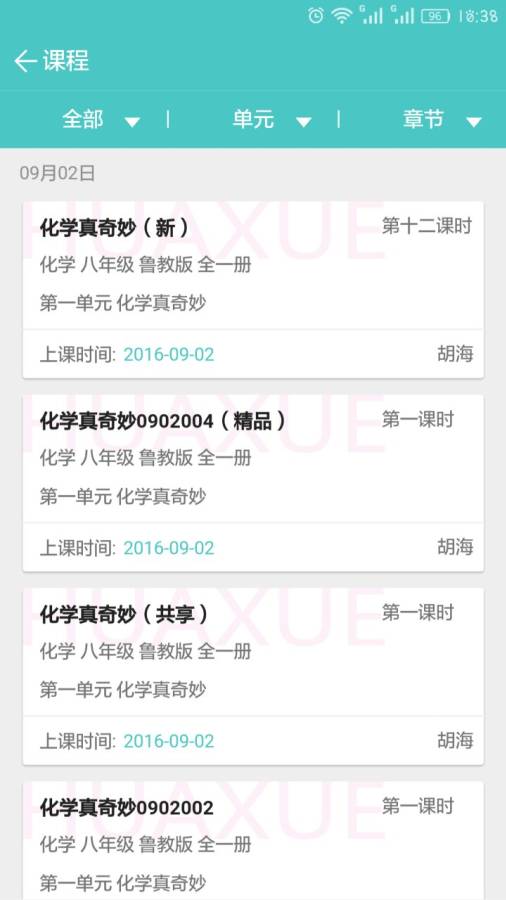Image resolution: width=506 pixels, height=900 pixels.
Task: Open course 化学真奇妙0902004（精品）
Action: pyautogui.click(x=253, y=483)
